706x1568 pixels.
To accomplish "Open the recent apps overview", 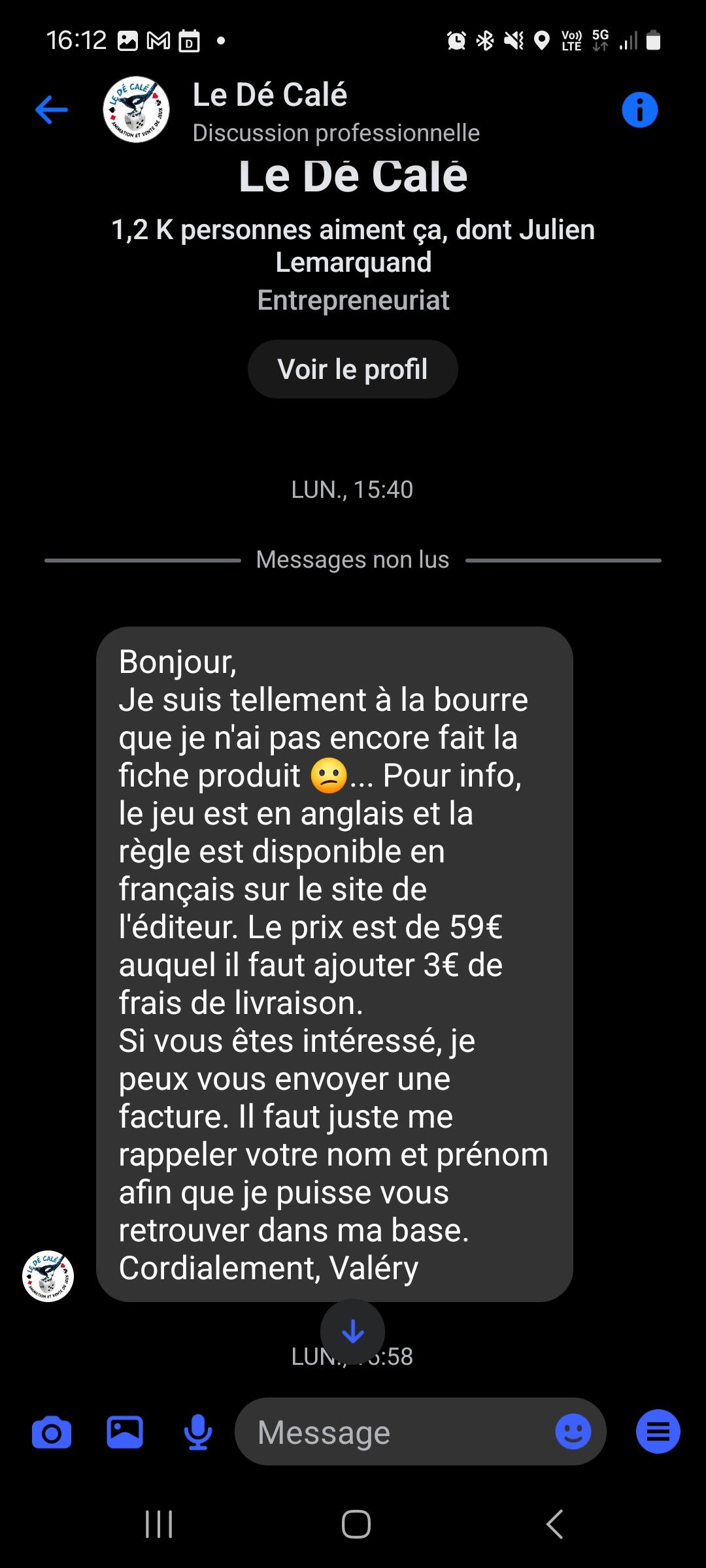I will pyautogui.click(x=159, y=1524).
